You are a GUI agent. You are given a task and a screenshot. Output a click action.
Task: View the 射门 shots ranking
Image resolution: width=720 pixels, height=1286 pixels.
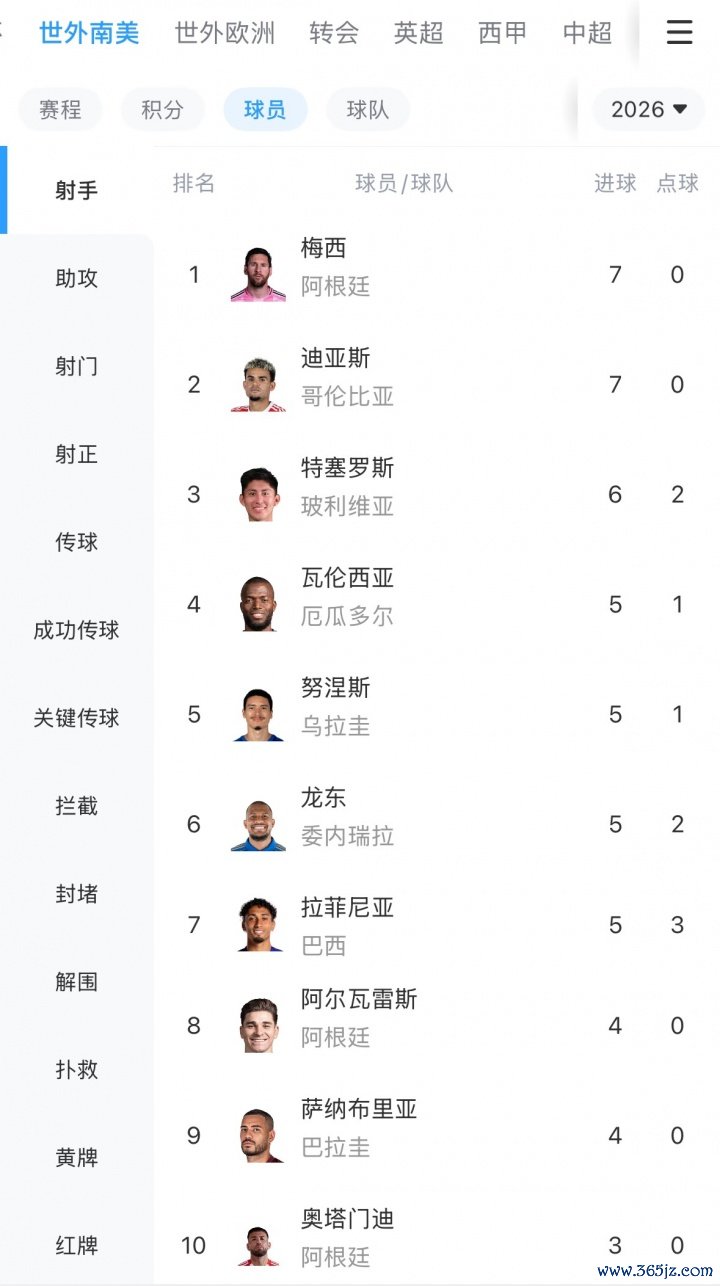(x=76, y=366)
